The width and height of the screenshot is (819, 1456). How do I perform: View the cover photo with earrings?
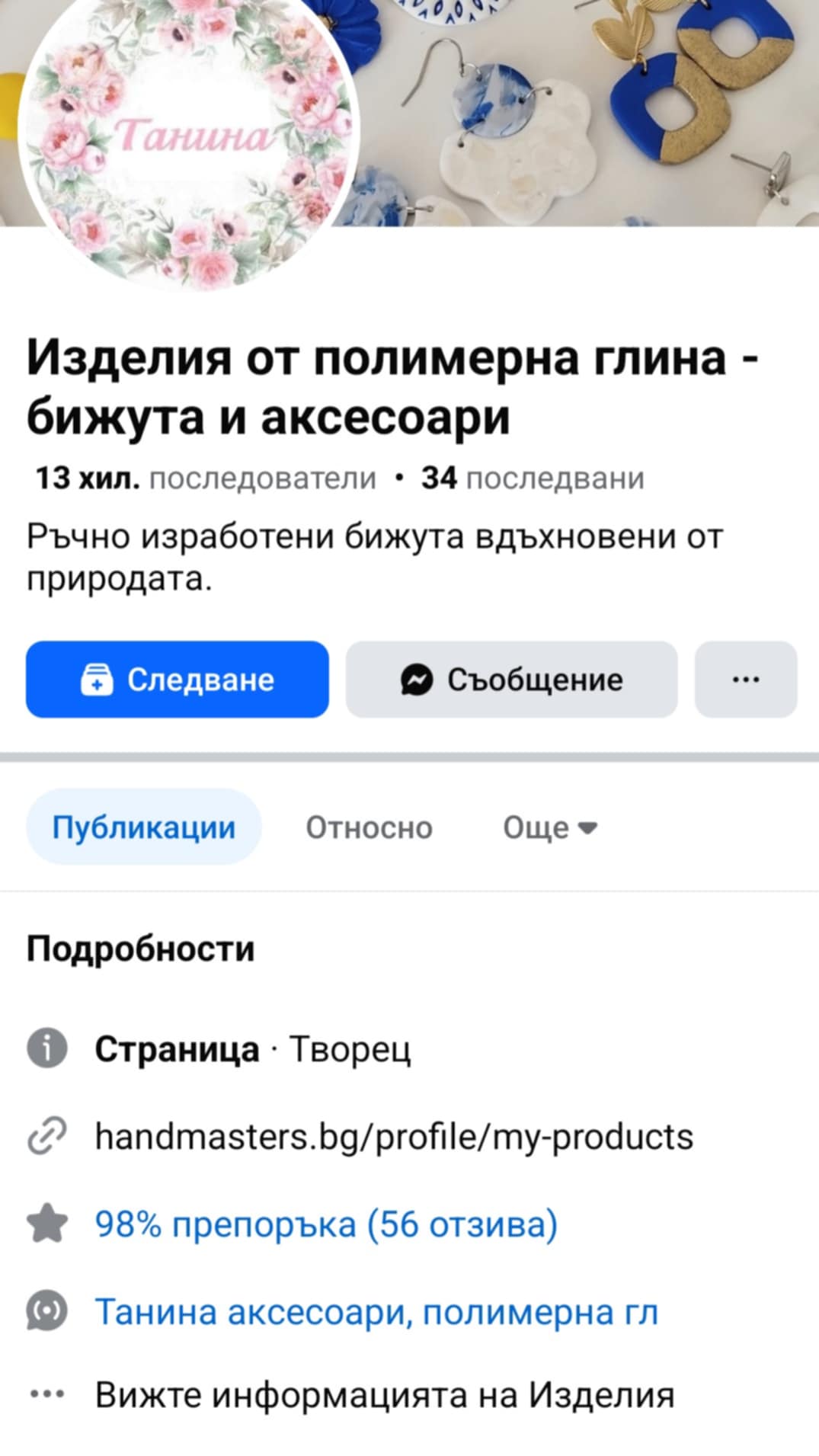coord(587,113)
